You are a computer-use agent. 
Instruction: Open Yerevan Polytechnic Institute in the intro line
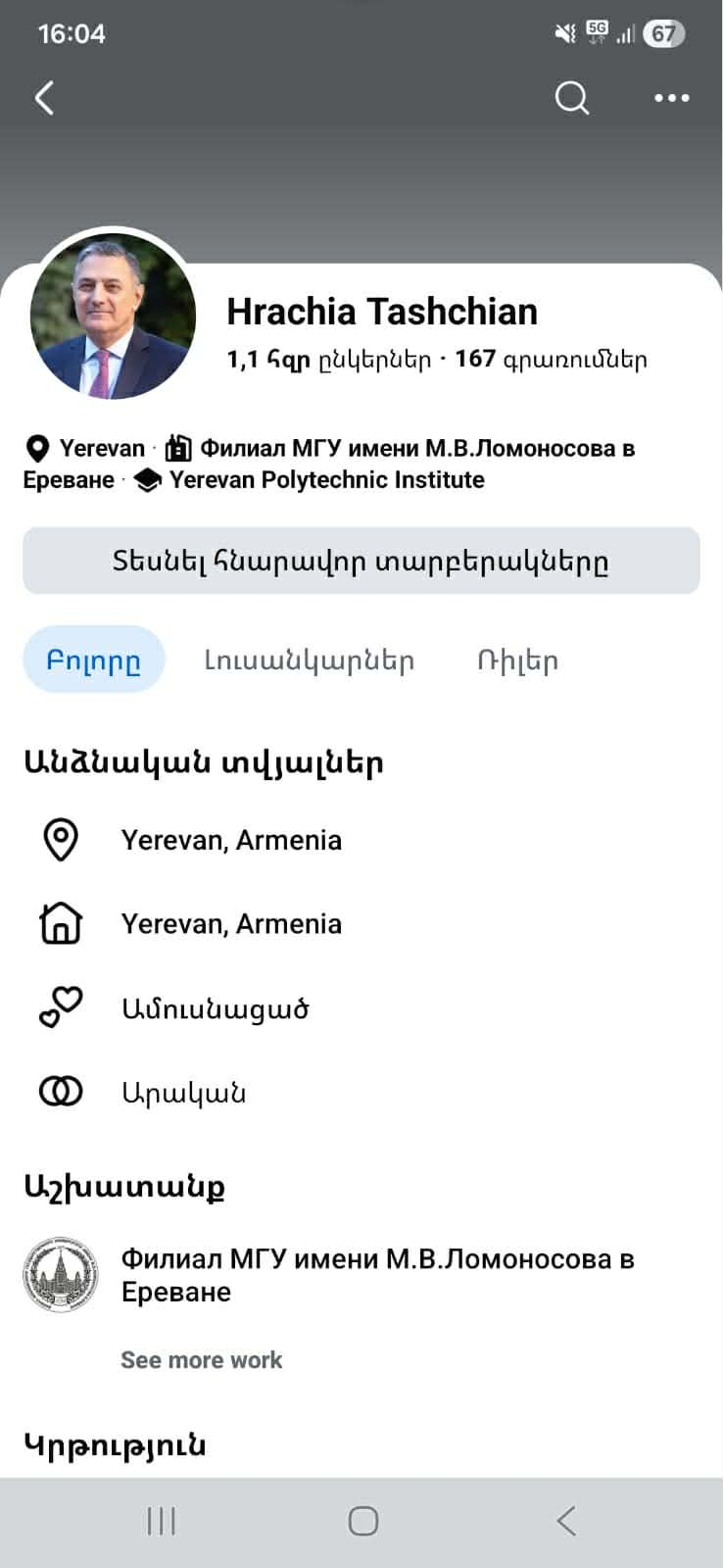pos(326,480)
